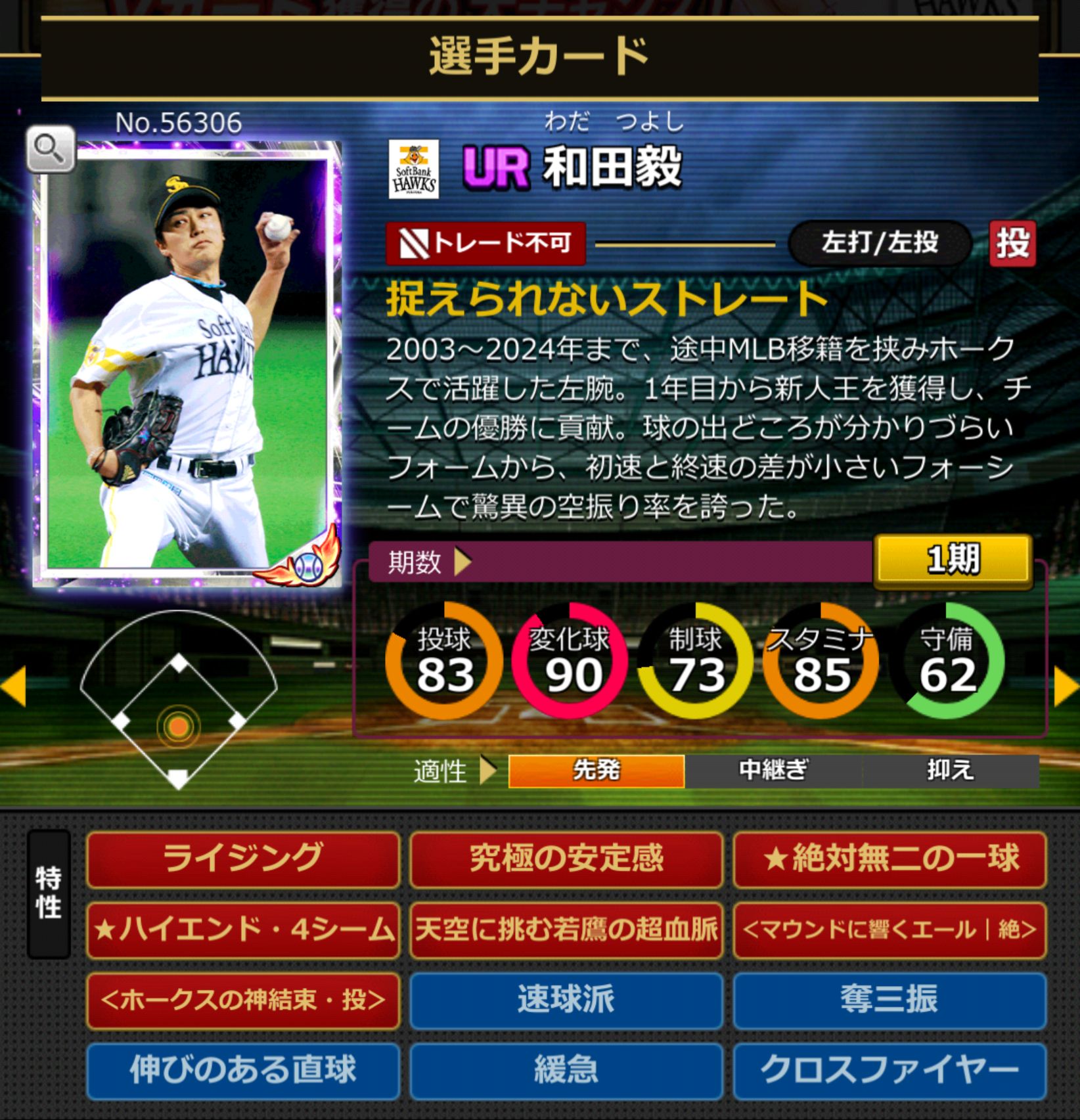Open the 緩急 trait details
The height and width of the screenshot is (1120, 1080).
566,1071
